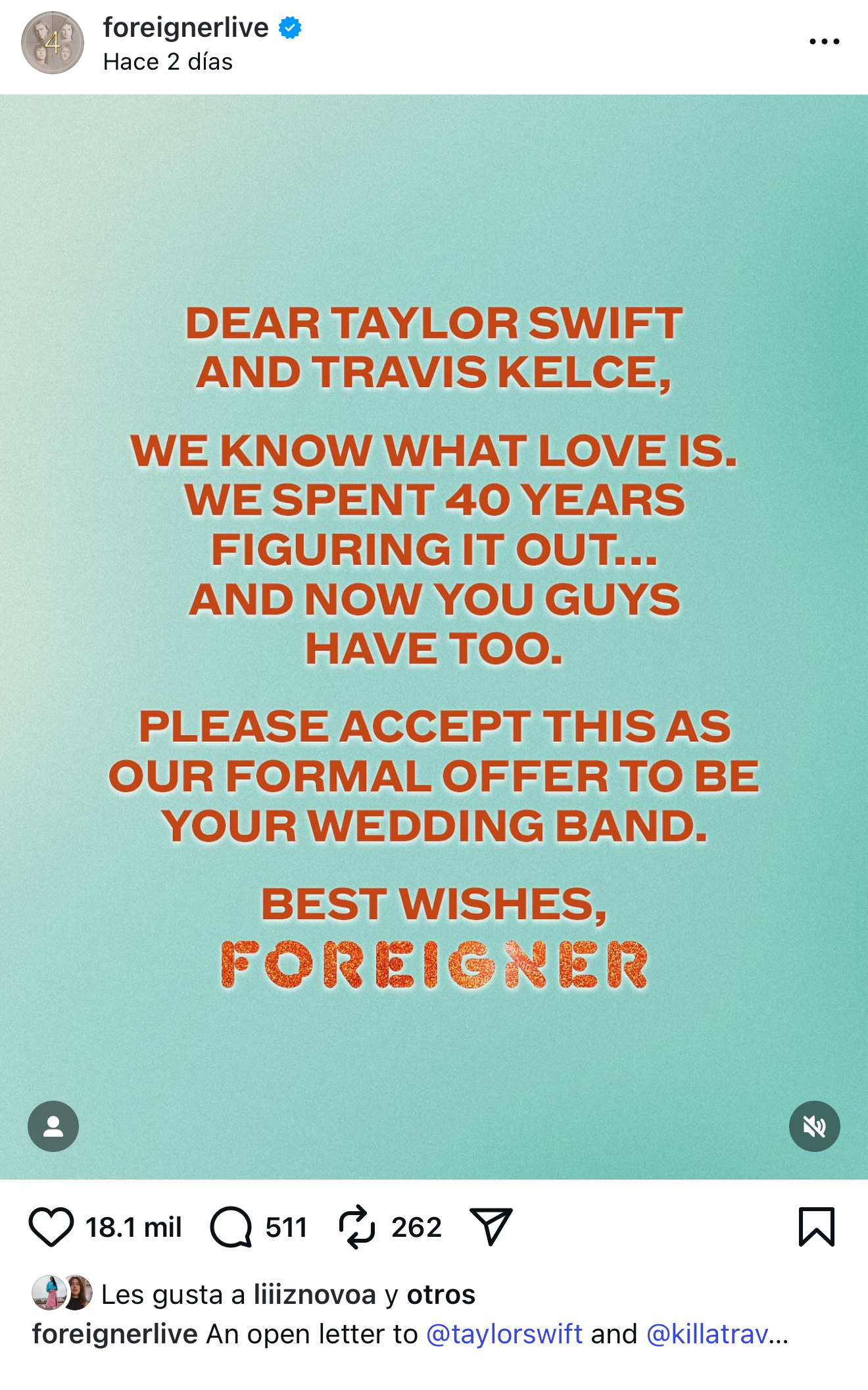Open the comments on this post
Viewport: 868px width, 1390px height.
click(231, 1227)
